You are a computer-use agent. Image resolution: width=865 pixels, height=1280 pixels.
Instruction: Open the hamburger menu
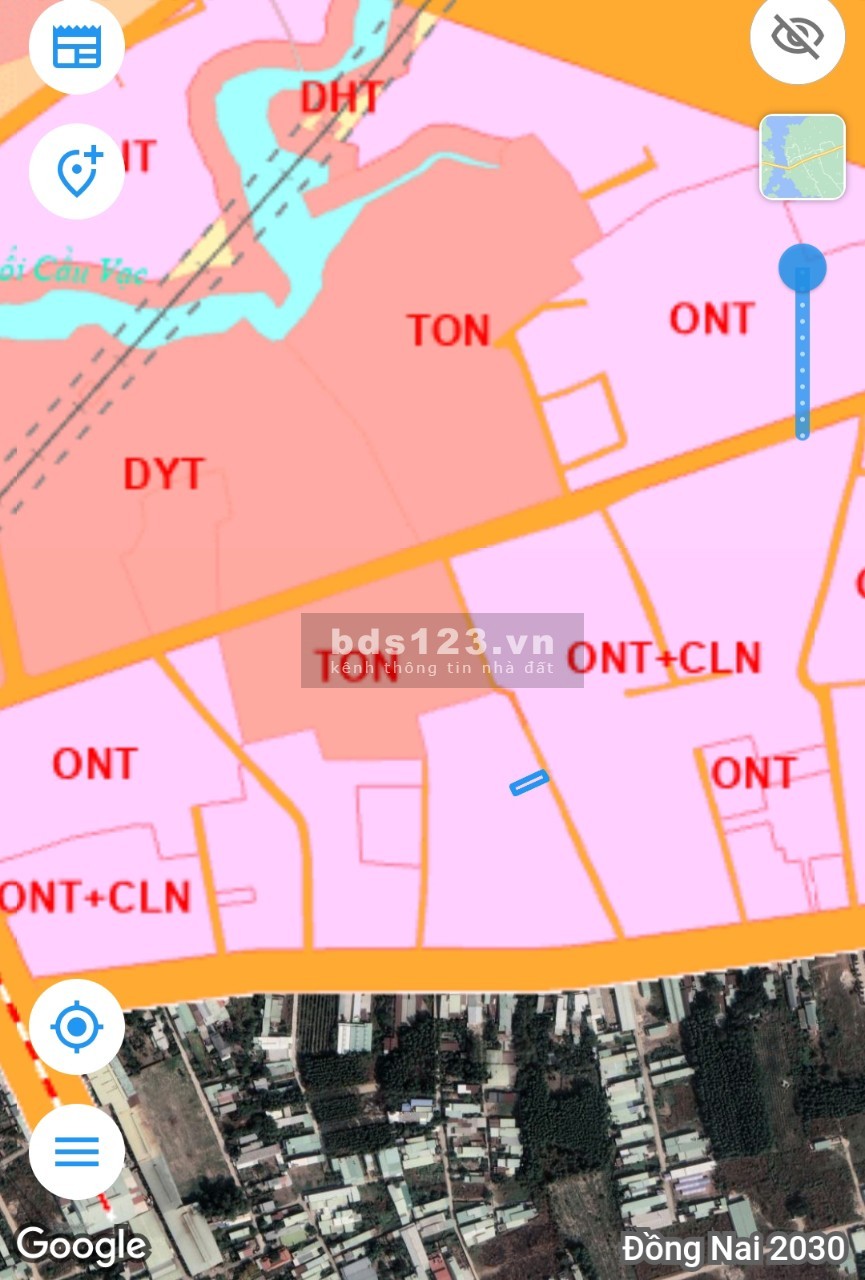(x=77, y=1151)
